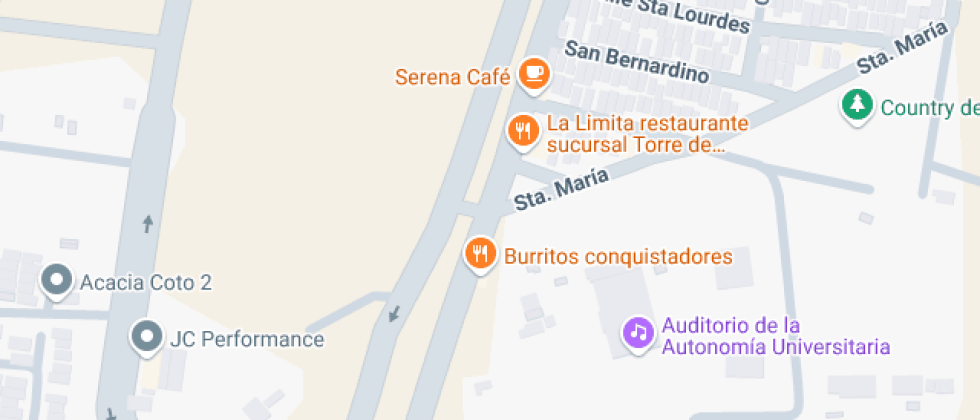Tap the Burritos conquistadores pin
The height and width of the screenshot is (420, 980).
(481, 254)
